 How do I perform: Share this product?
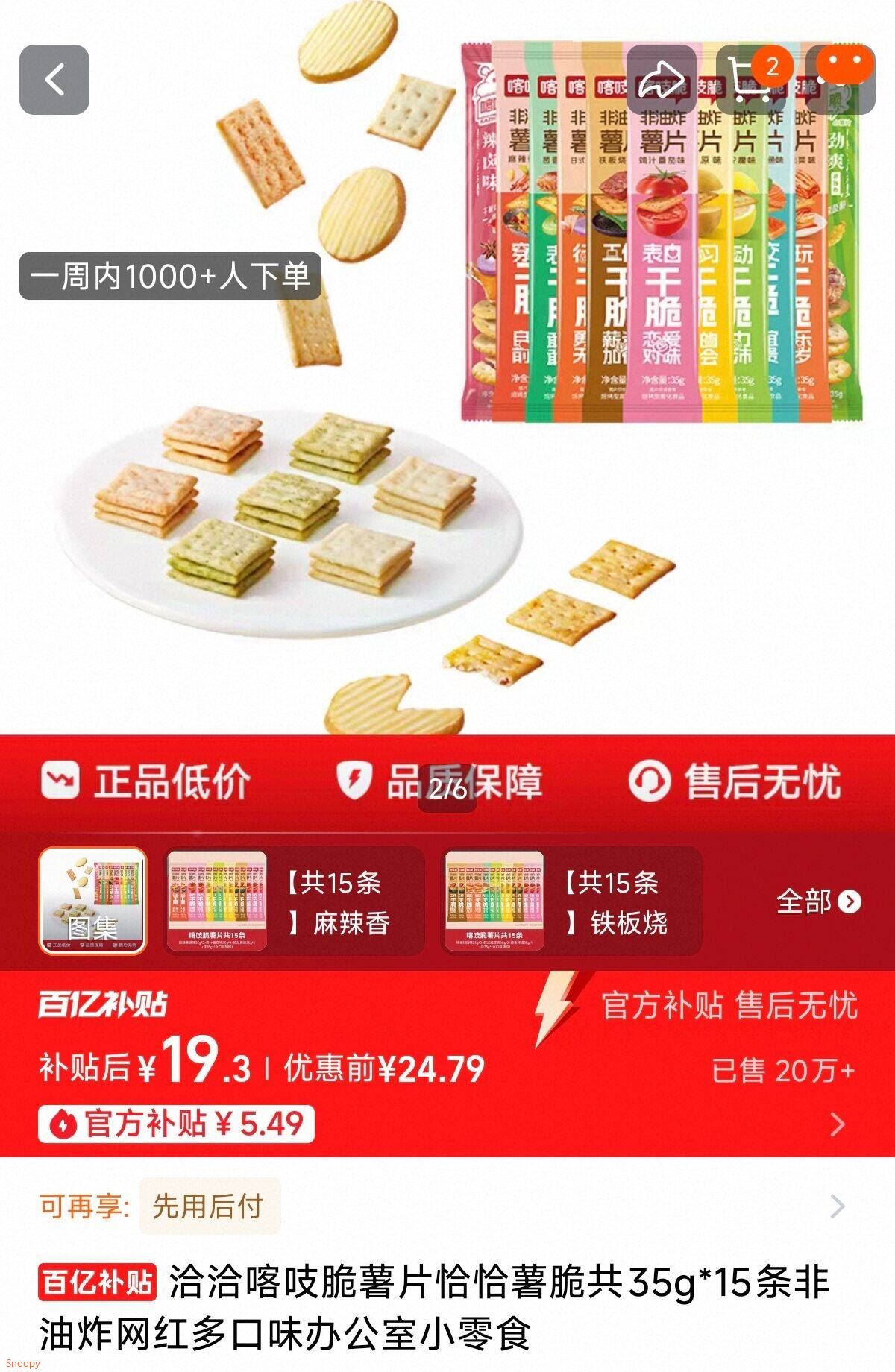pyautogui.click(x=661, y=80)
